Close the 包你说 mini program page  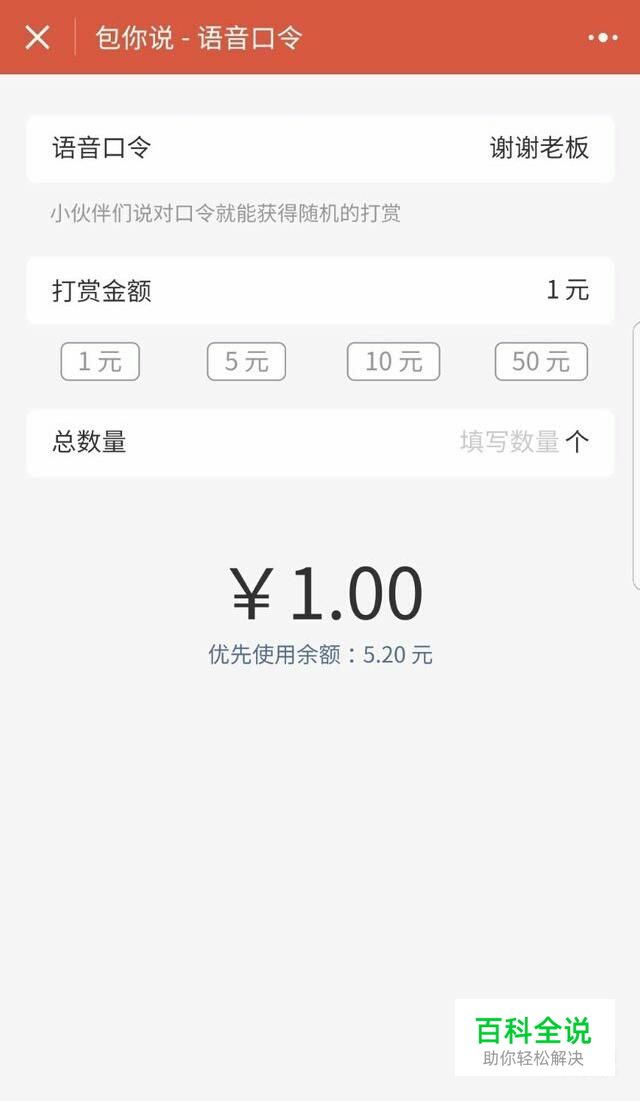[37, 37]
